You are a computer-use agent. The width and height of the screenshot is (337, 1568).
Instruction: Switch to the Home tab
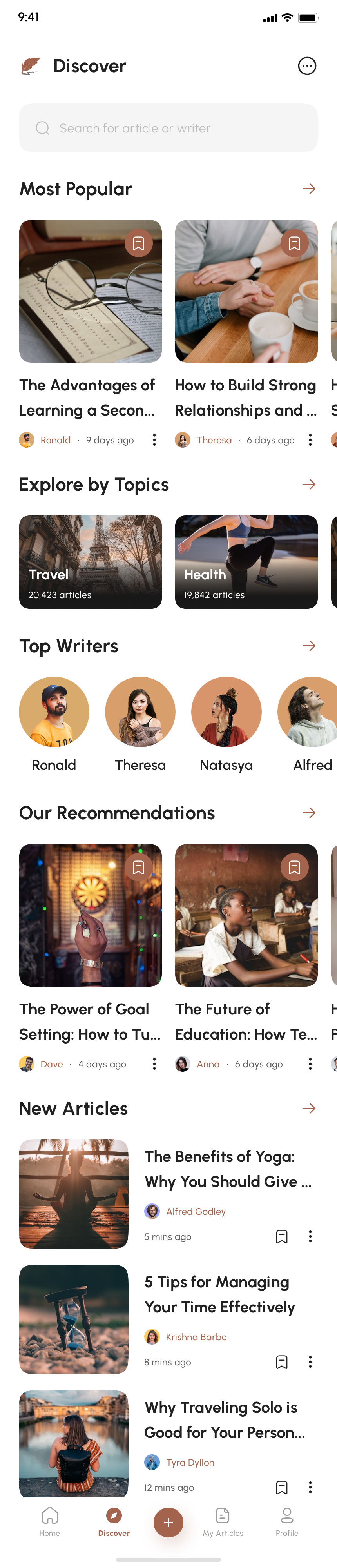point(50,1521)
